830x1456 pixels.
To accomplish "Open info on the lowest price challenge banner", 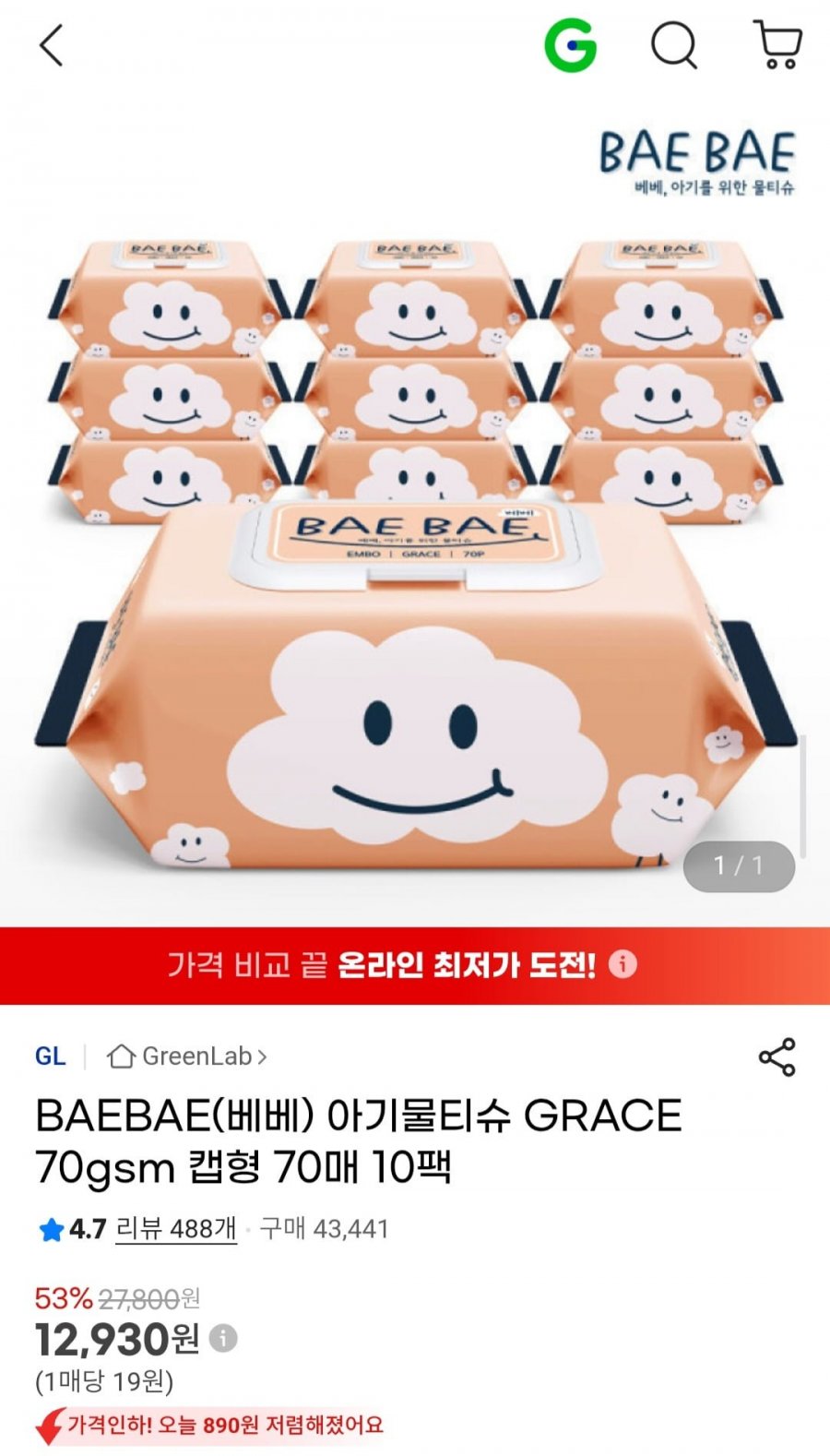I will point(623,964).
